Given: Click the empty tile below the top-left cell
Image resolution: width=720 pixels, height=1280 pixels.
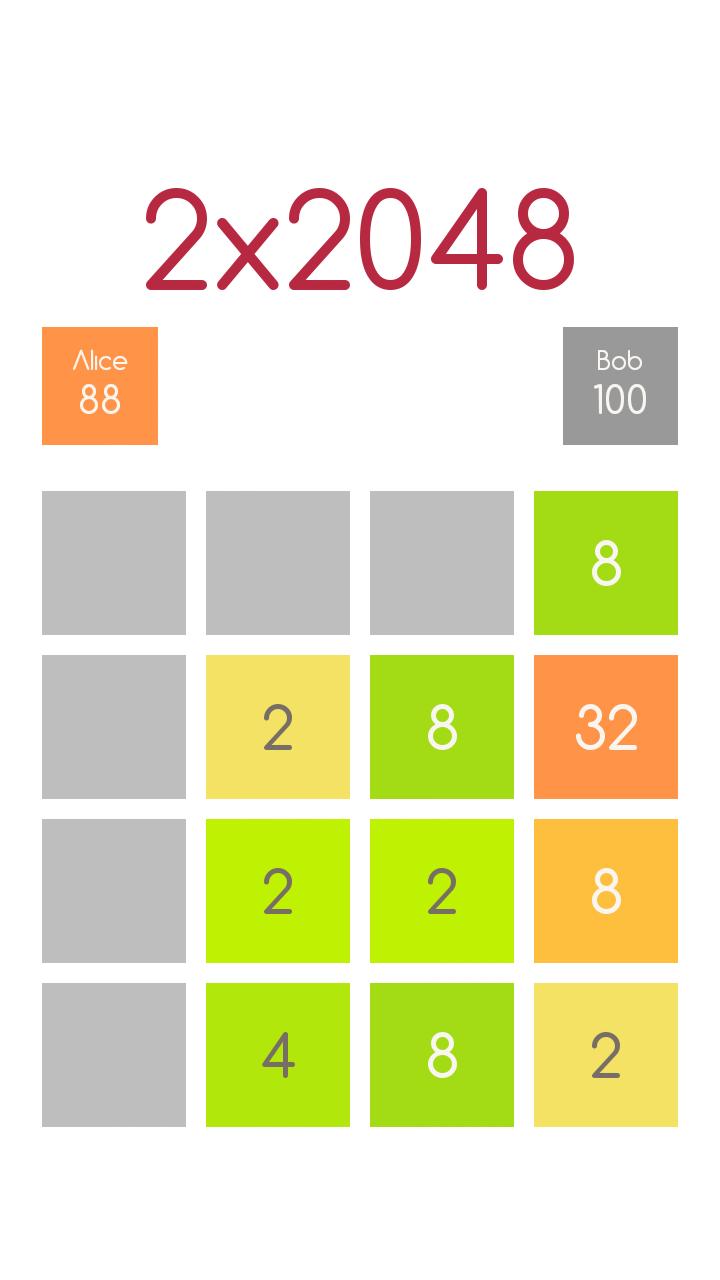Looking at the screenshot, I should pyautogui.click(x=114, y=727).
